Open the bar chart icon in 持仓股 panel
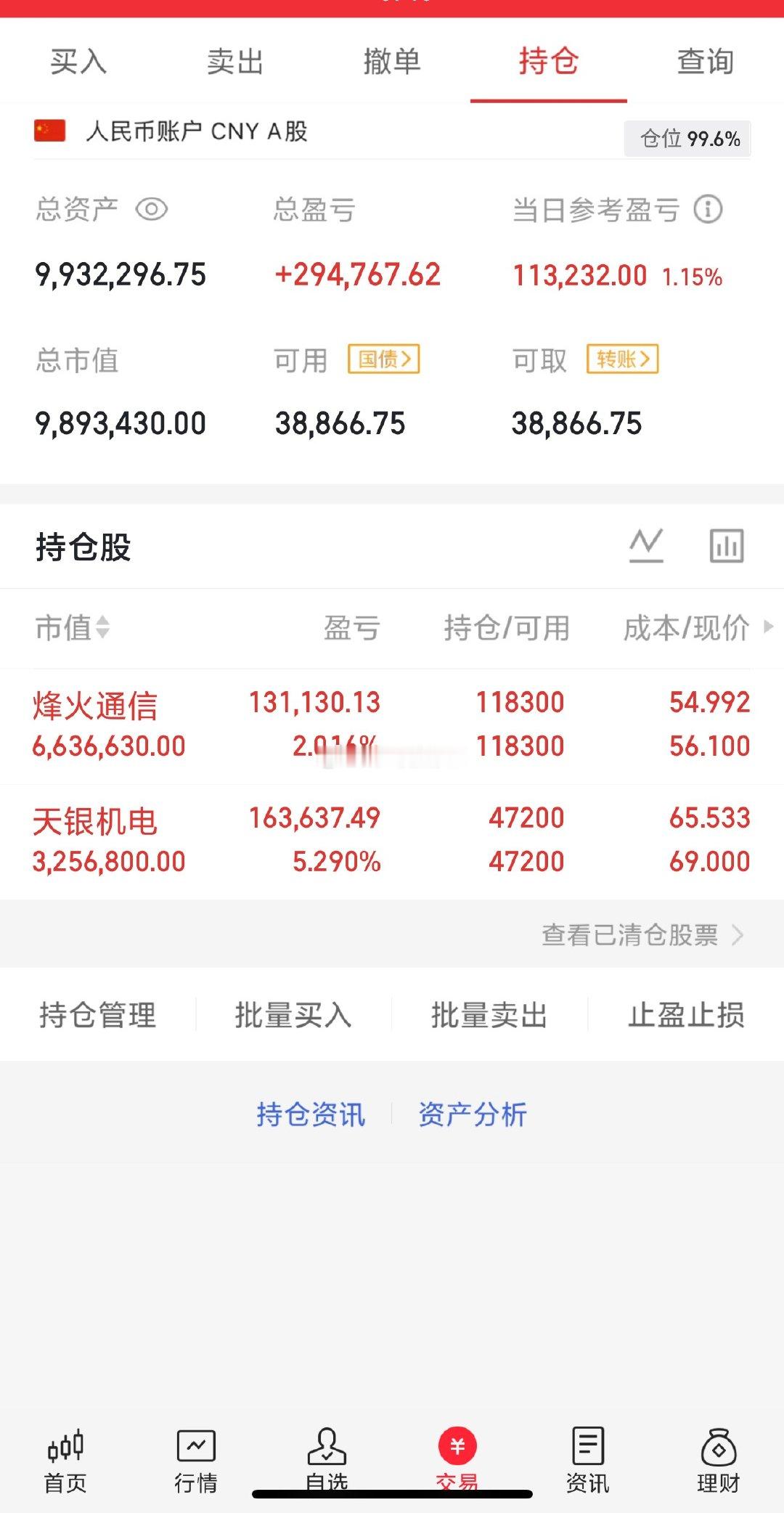 [728, 546]
